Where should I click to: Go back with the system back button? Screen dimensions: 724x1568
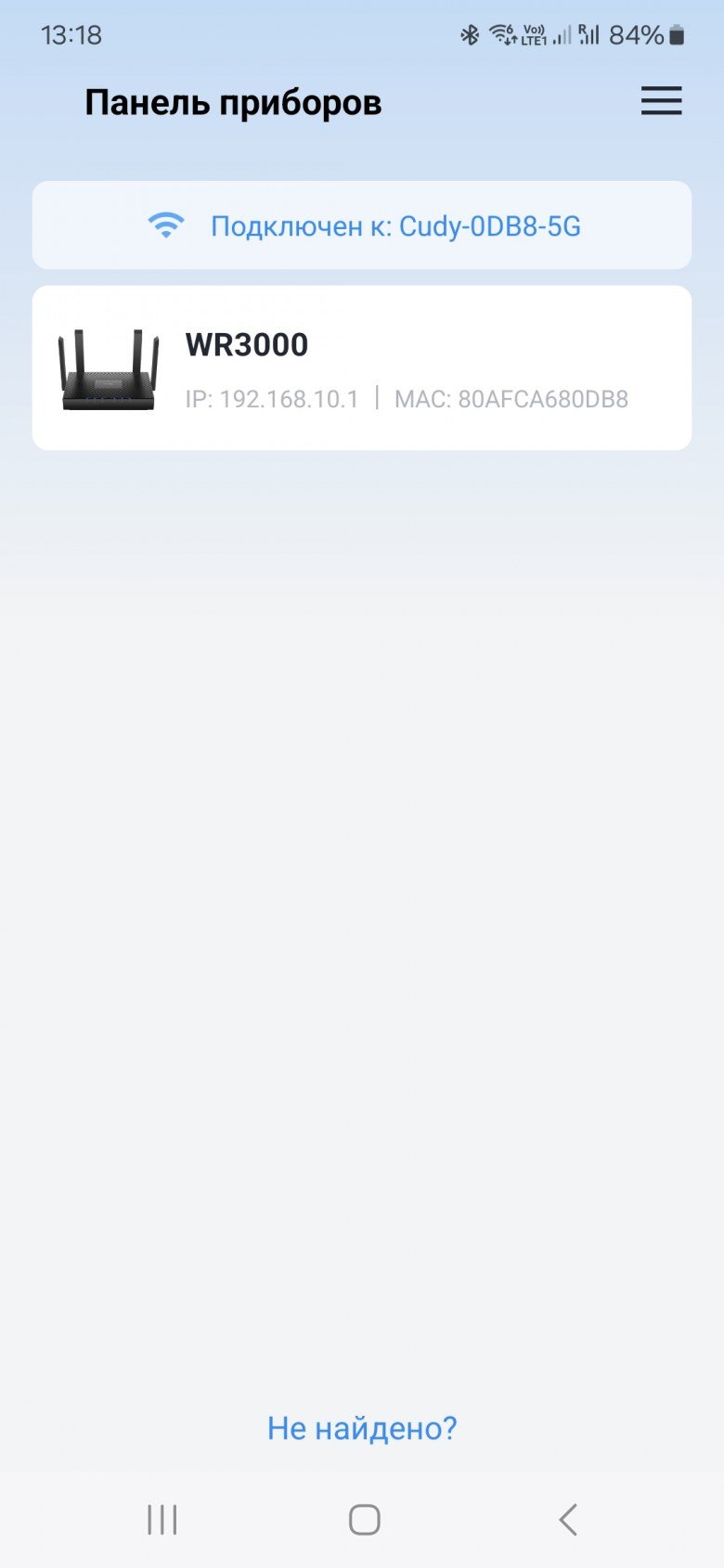(568, 1520)
